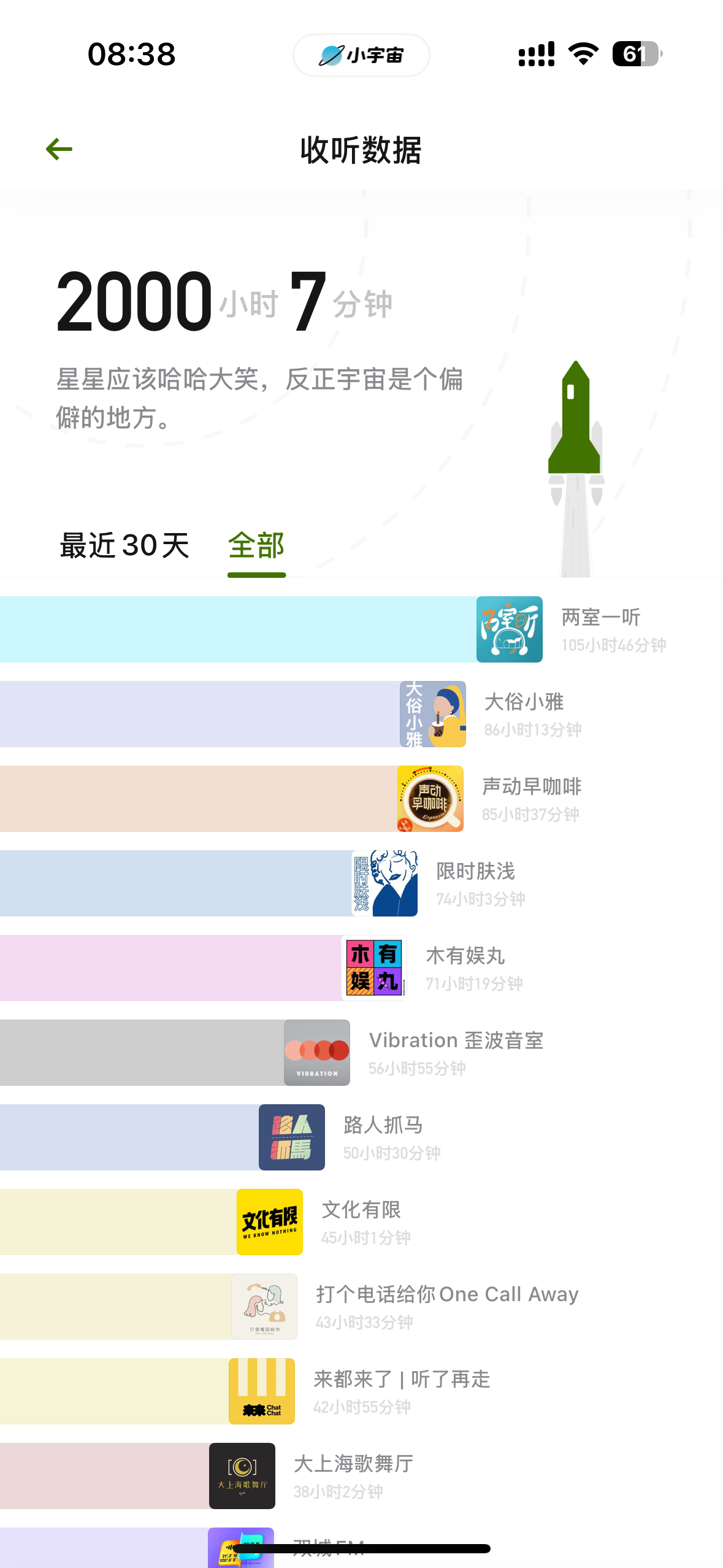This screenshot has height=1568, width=723.
Task: Switch to the 最近30天 tab
Action: click(x=124, y=545)
